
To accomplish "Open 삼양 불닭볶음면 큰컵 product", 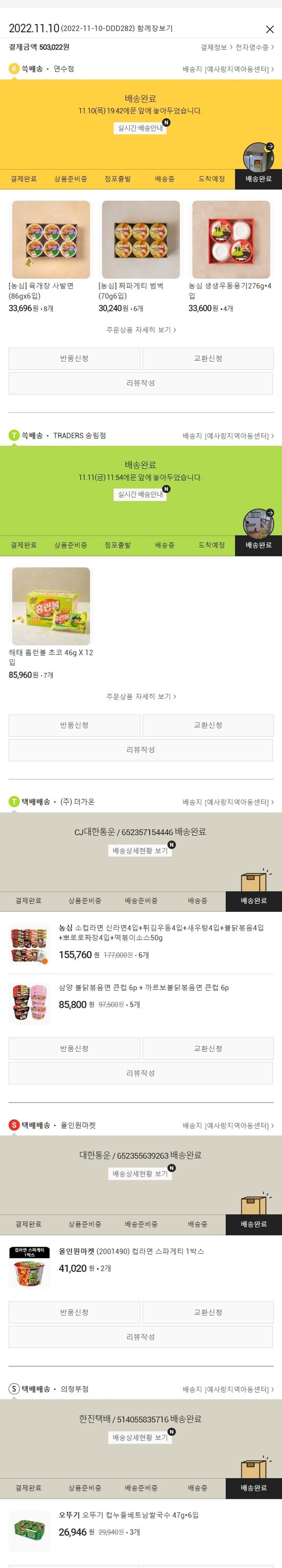I will tap(143, 988).
